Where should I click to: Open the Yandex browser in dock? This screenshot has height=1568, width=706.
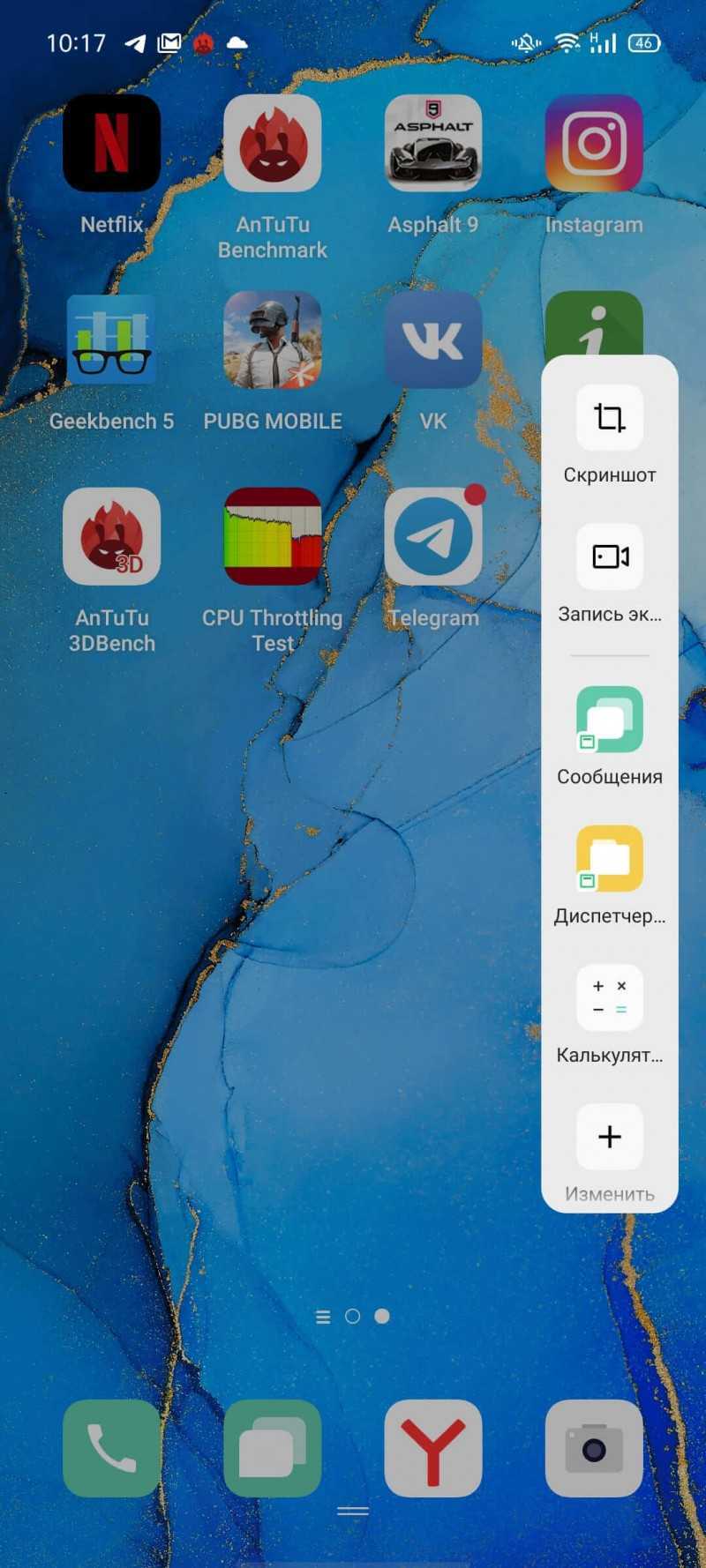click(x=432, y=1447)
